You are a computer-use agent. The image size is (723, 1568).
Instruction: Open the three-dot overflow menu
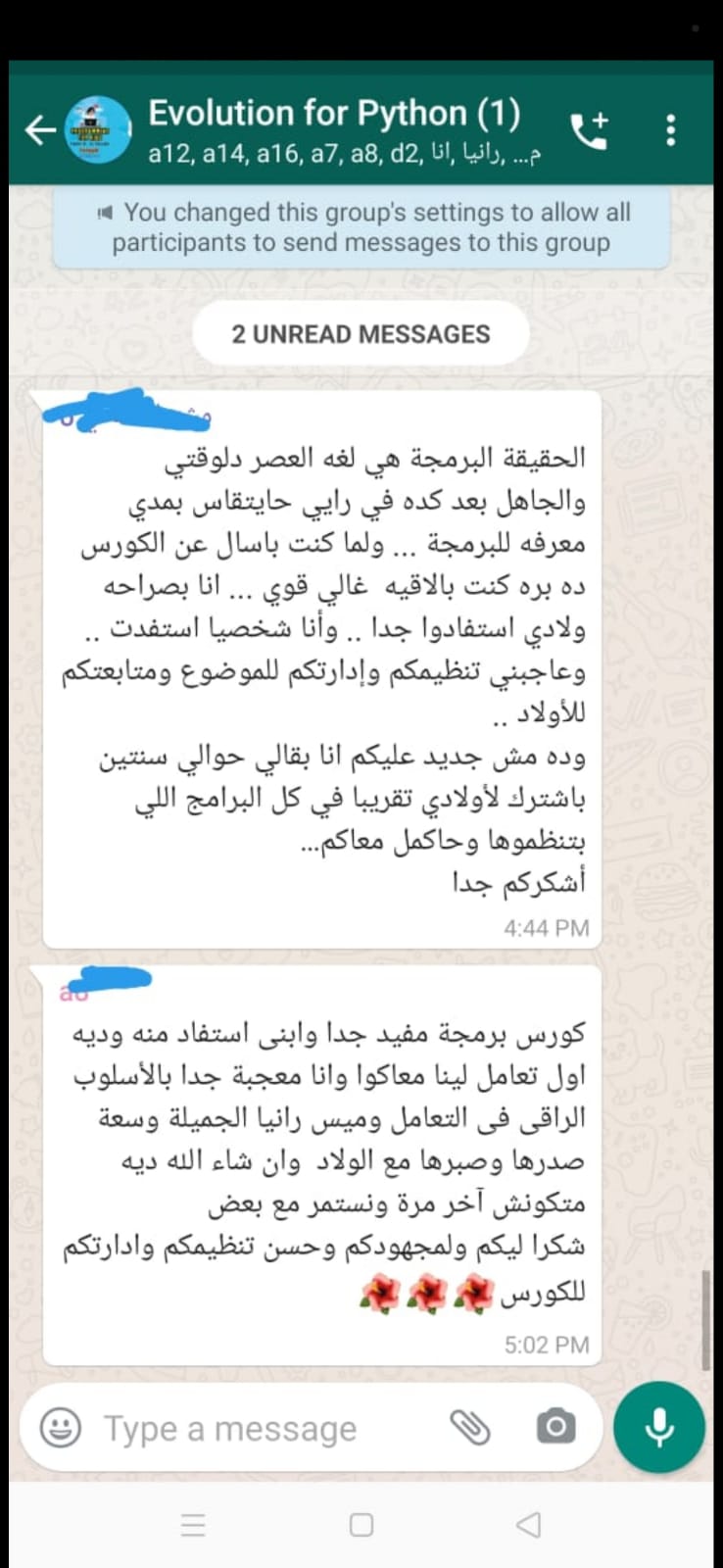[671, 128]
